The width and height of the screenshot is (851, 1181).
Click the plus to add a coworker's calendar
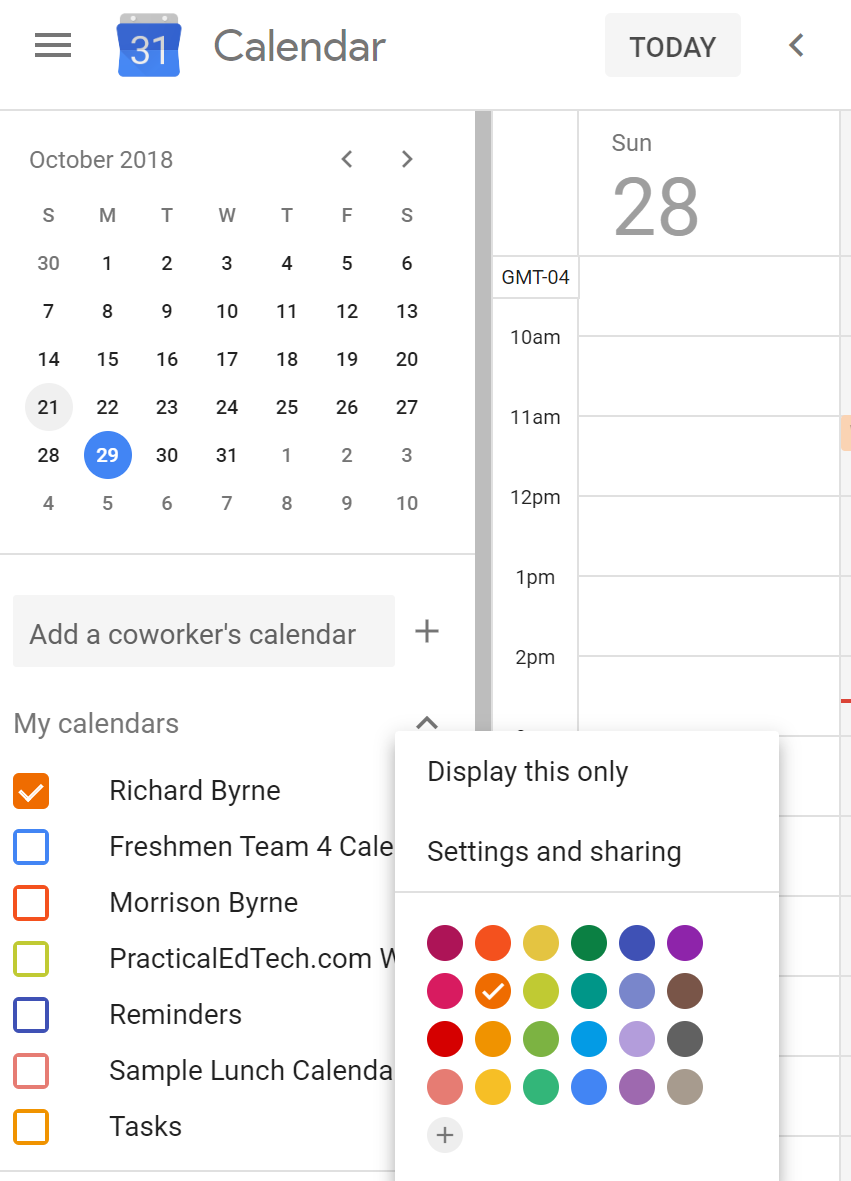pos(427,631)
